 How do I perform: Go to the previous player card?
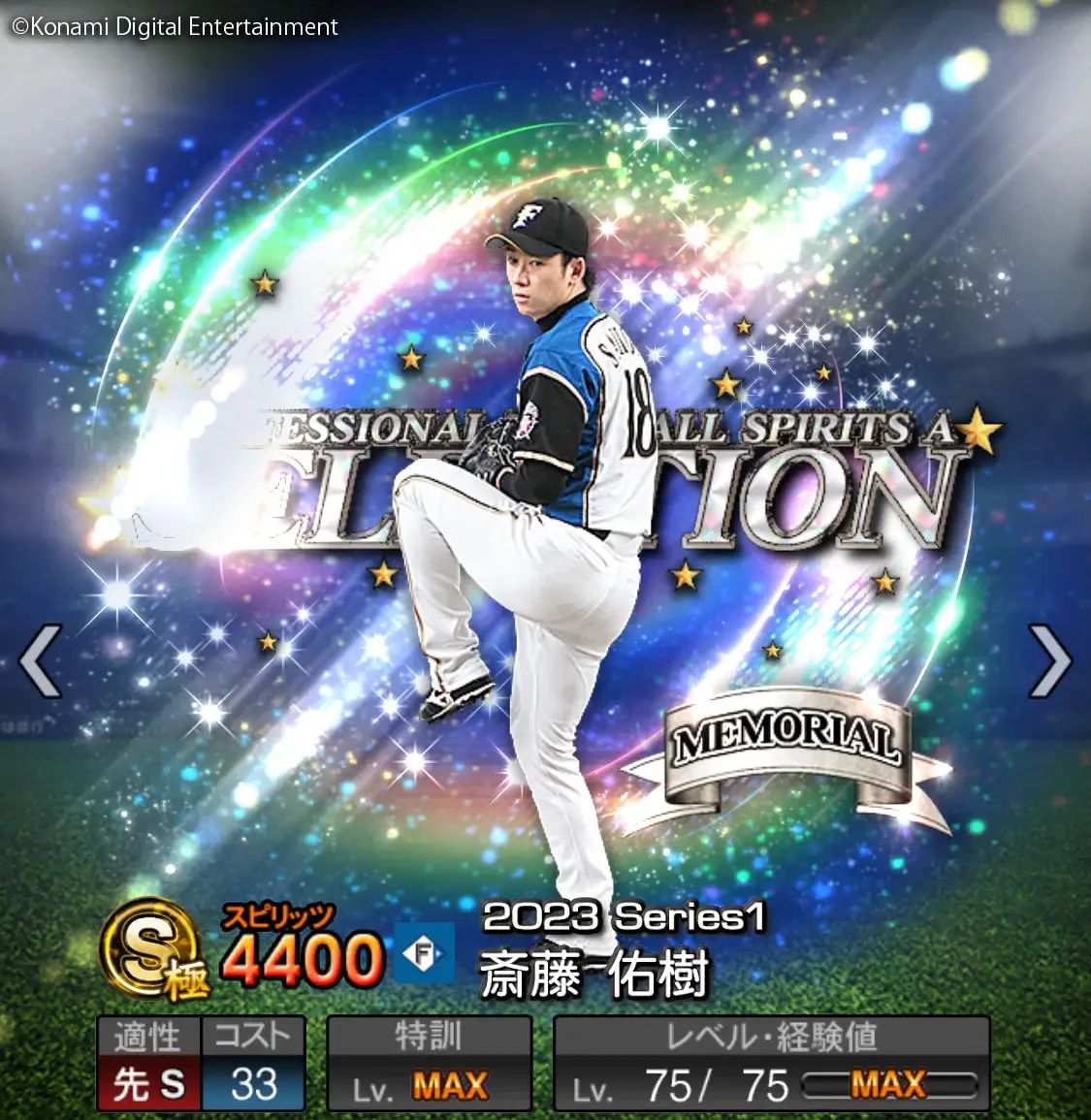click(x=41, y=661)
